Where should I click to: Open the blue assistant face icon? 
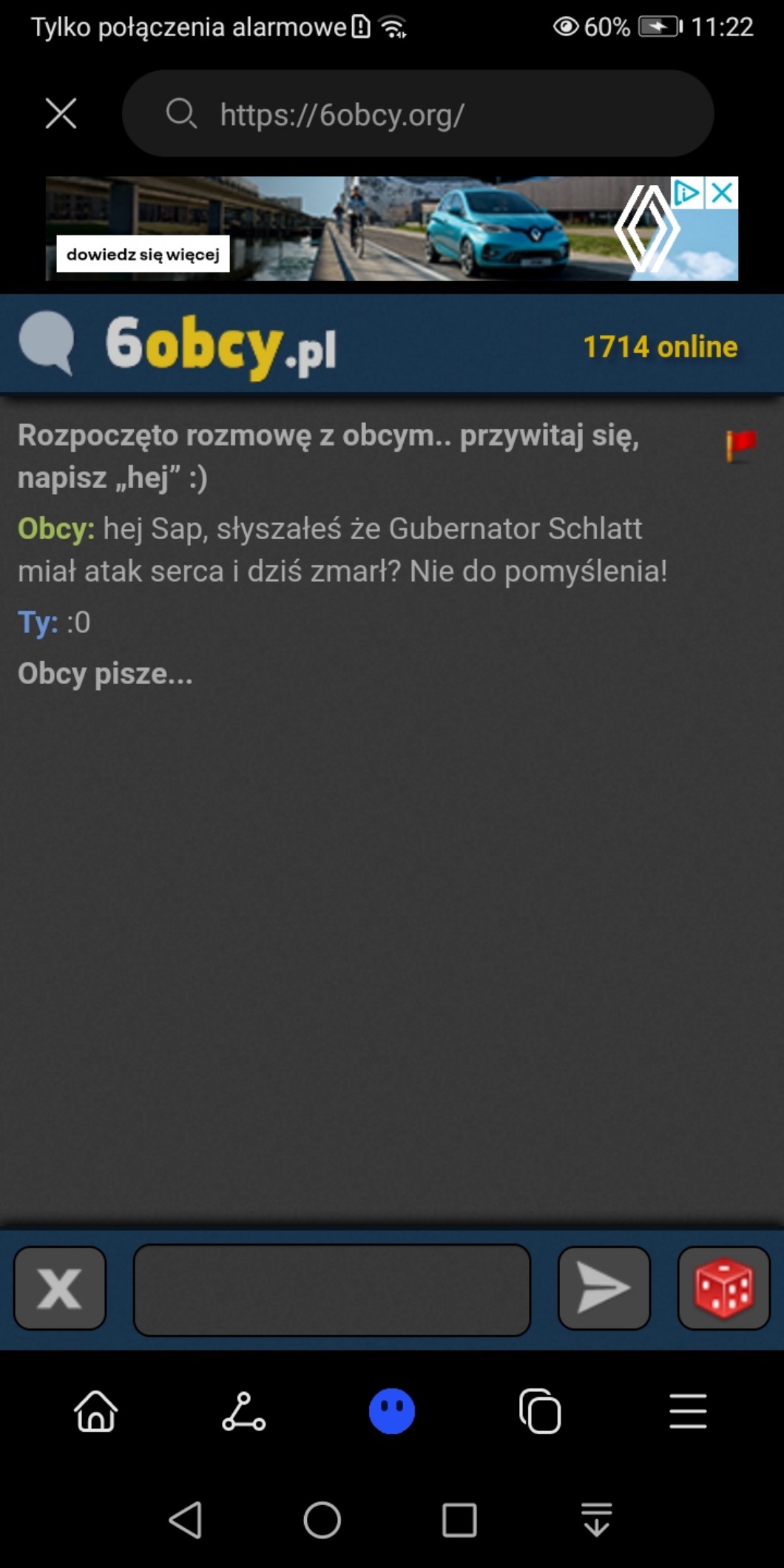pos(392,1411)
